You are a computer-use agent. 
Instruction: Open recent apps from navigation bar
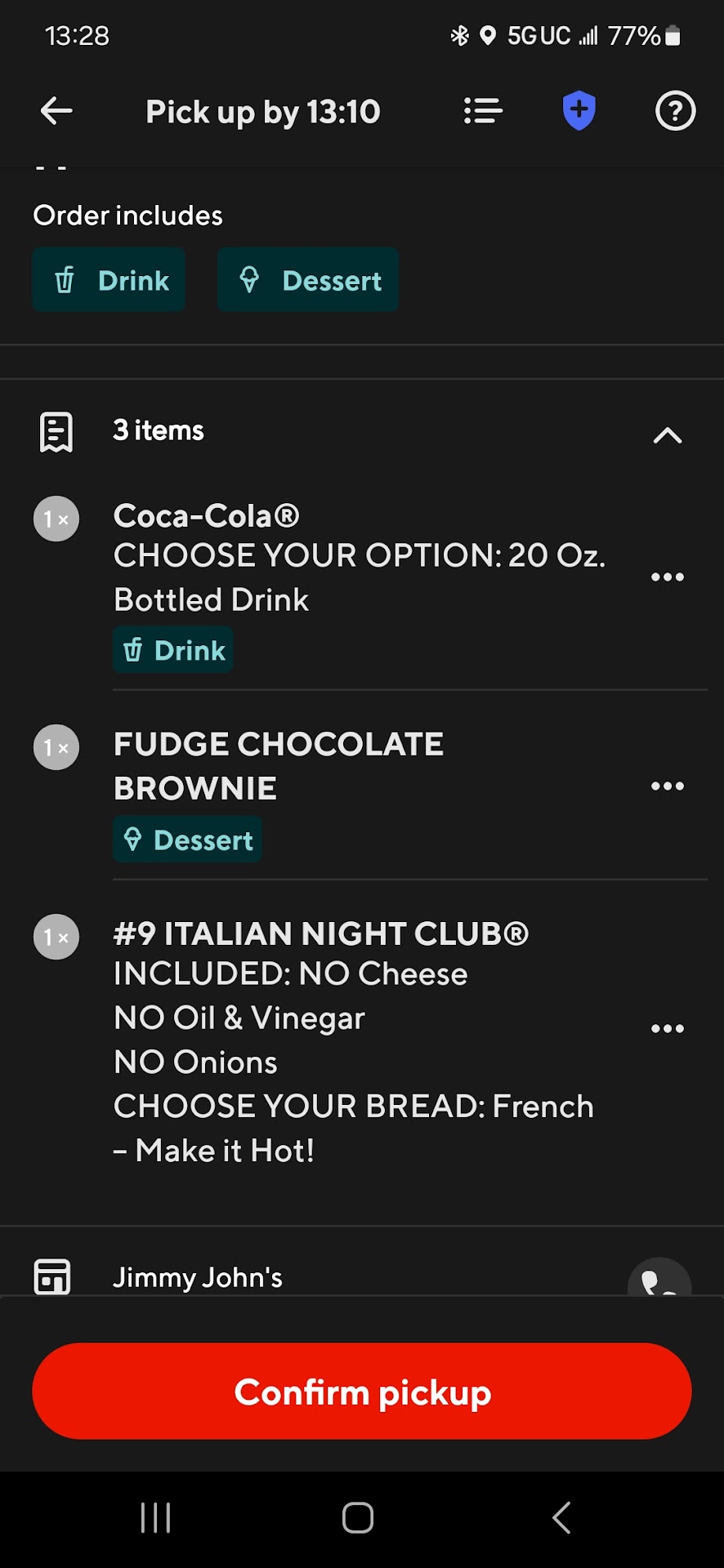point(155,1518)
